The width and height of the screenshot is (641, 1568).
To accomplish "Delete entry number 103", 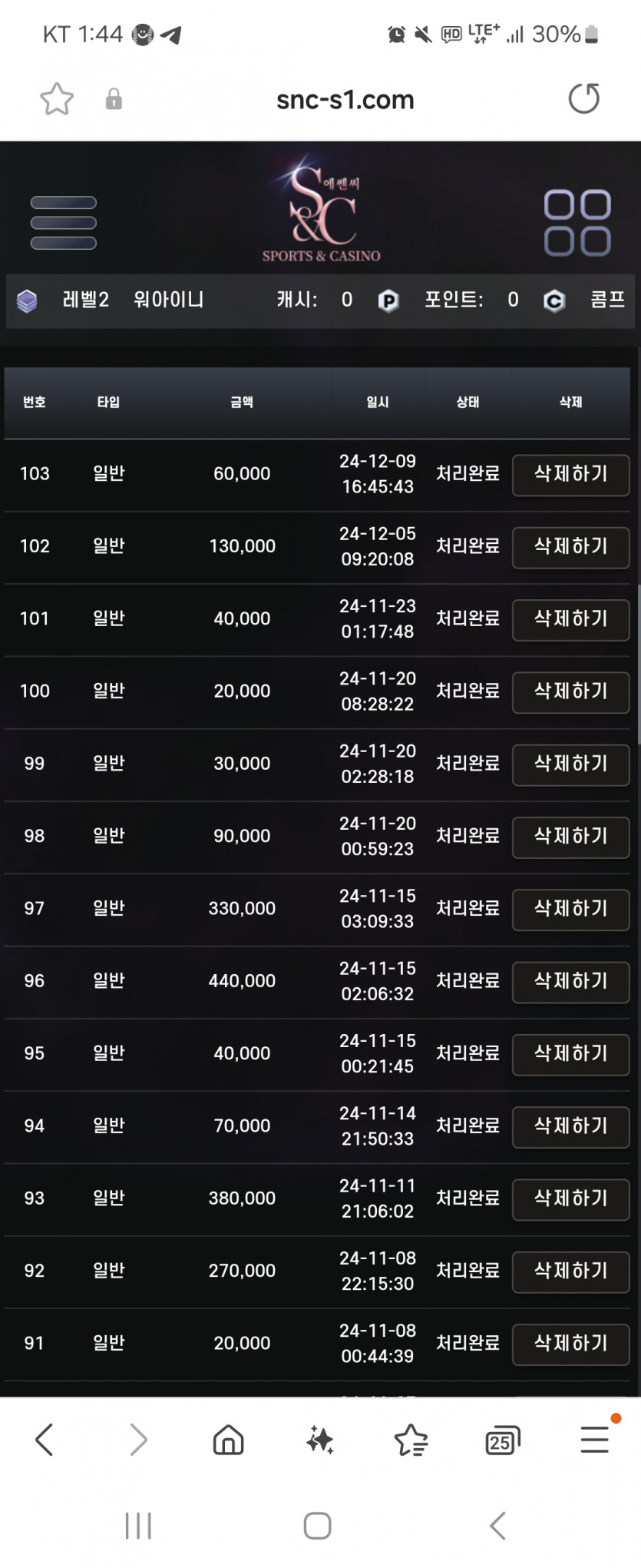I will click(x=570, y=474).
